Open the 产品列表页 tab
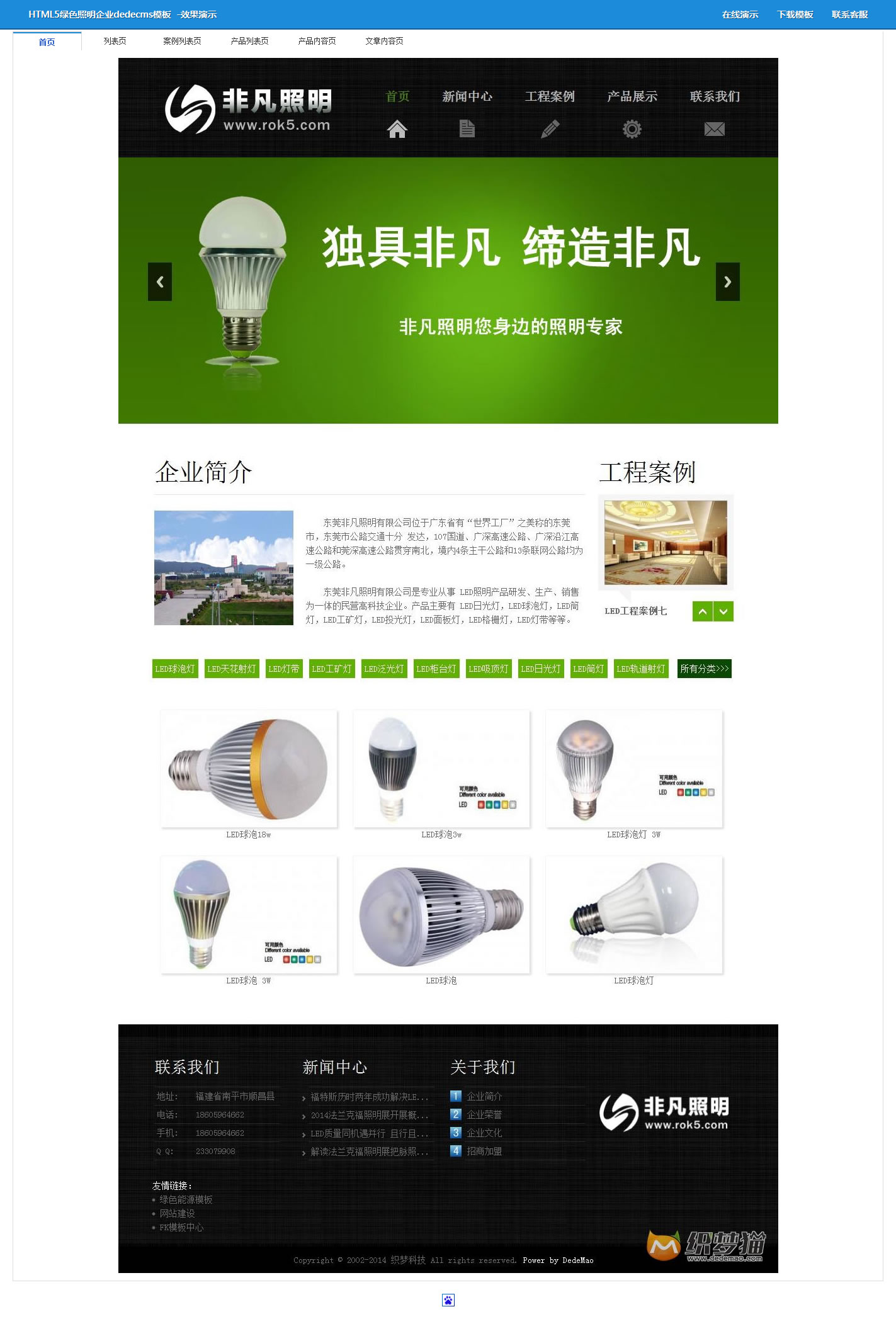The image size is (896, 1319). (249, 41)
